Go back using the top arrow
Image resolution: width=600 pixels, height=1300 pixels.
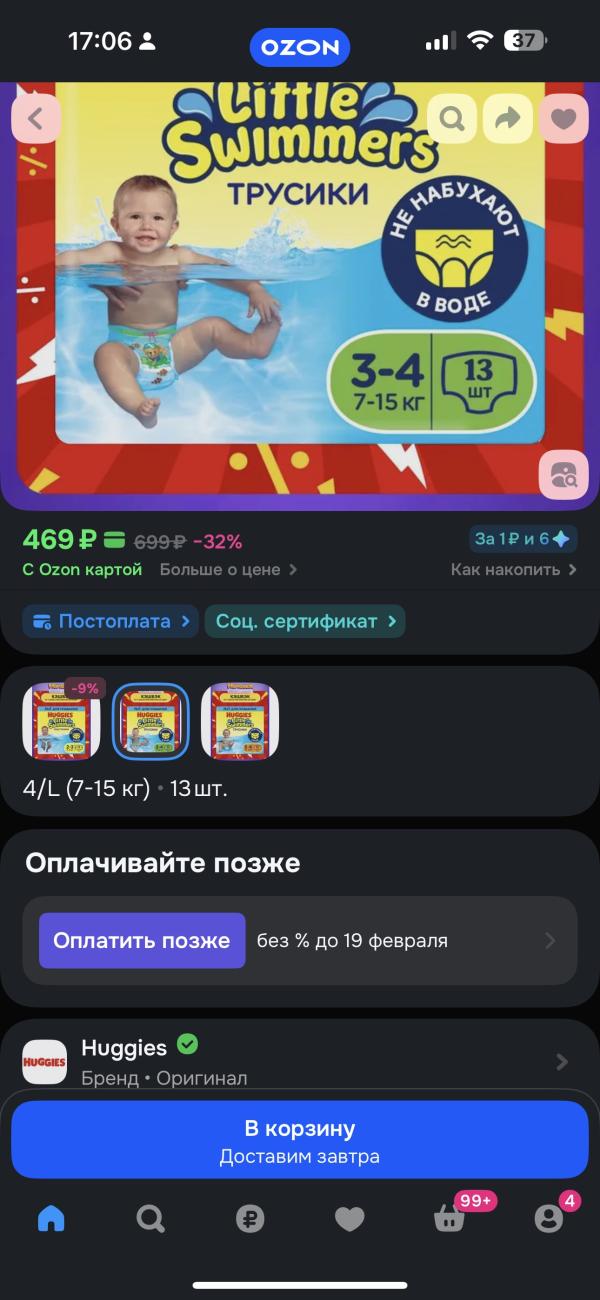coord(36,119)
